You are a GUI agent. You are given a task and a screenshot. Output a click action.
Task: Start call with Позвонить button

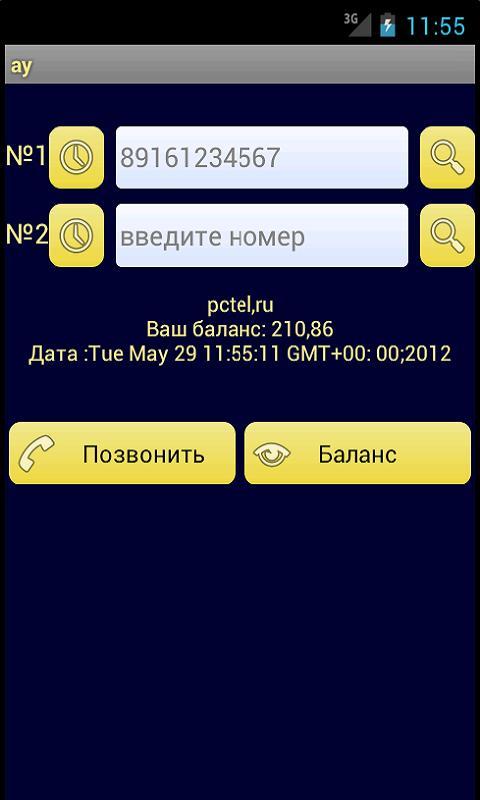[122, 453]
